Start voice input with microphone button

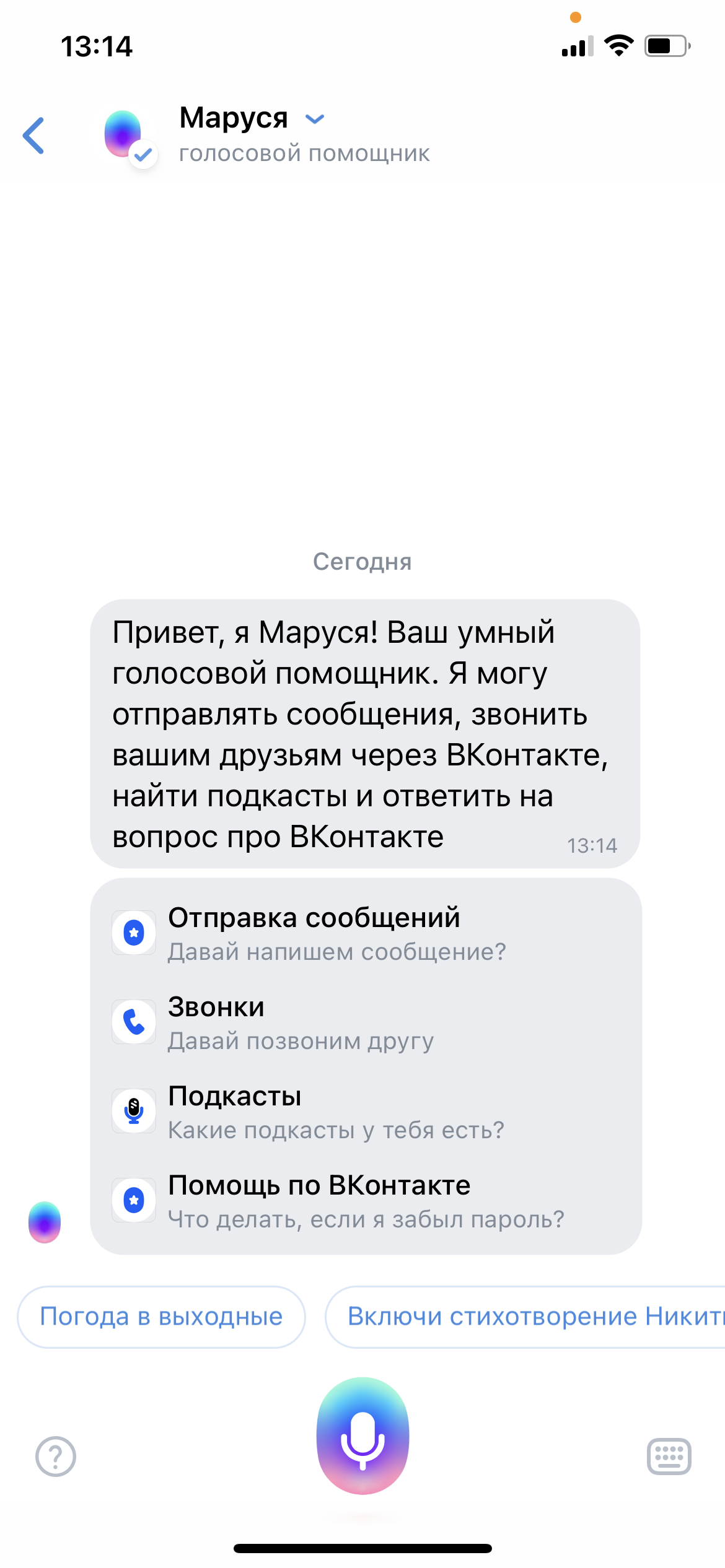[362, 1435]
